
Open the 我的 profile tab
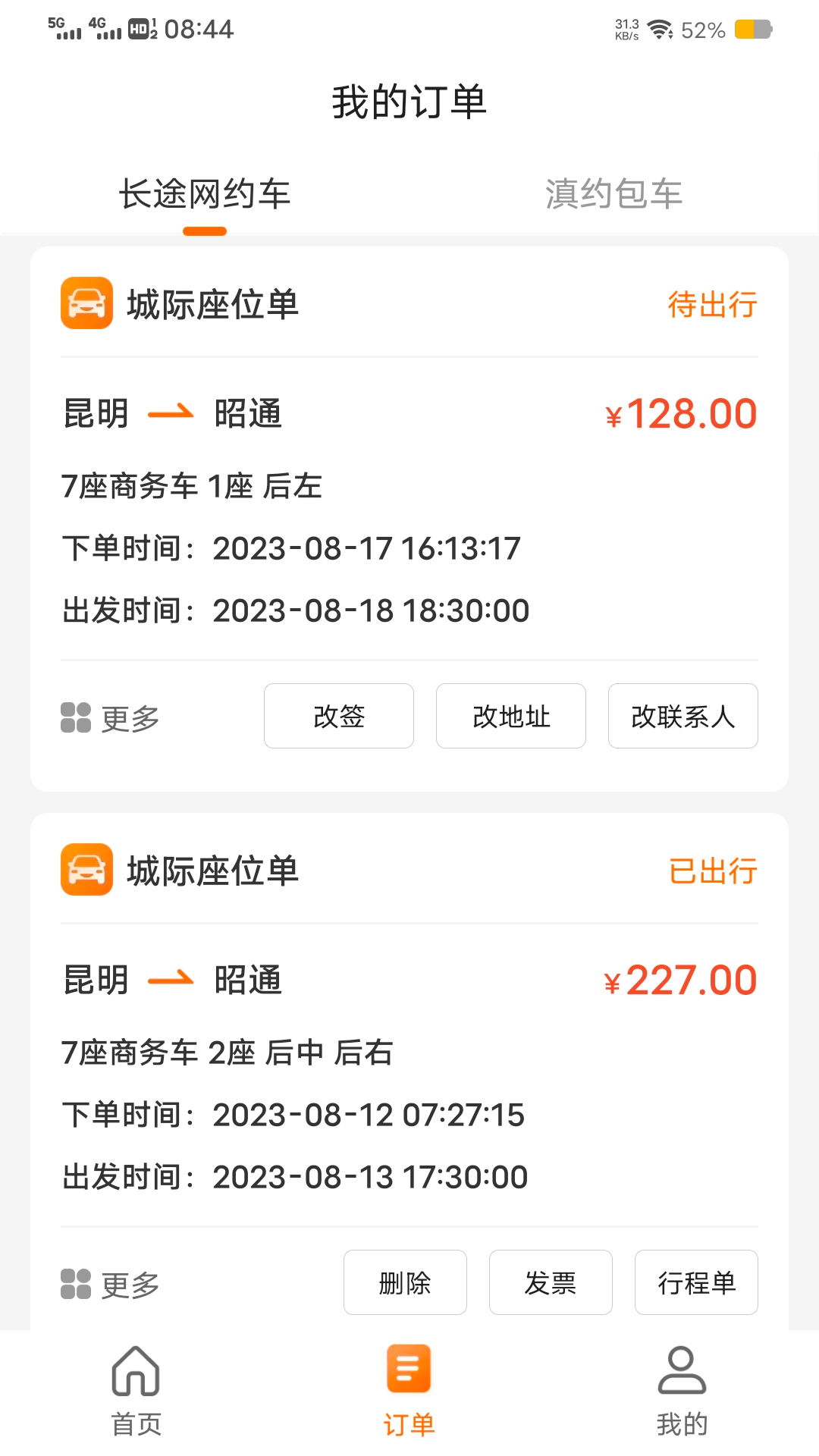(x=682, y=1391)
